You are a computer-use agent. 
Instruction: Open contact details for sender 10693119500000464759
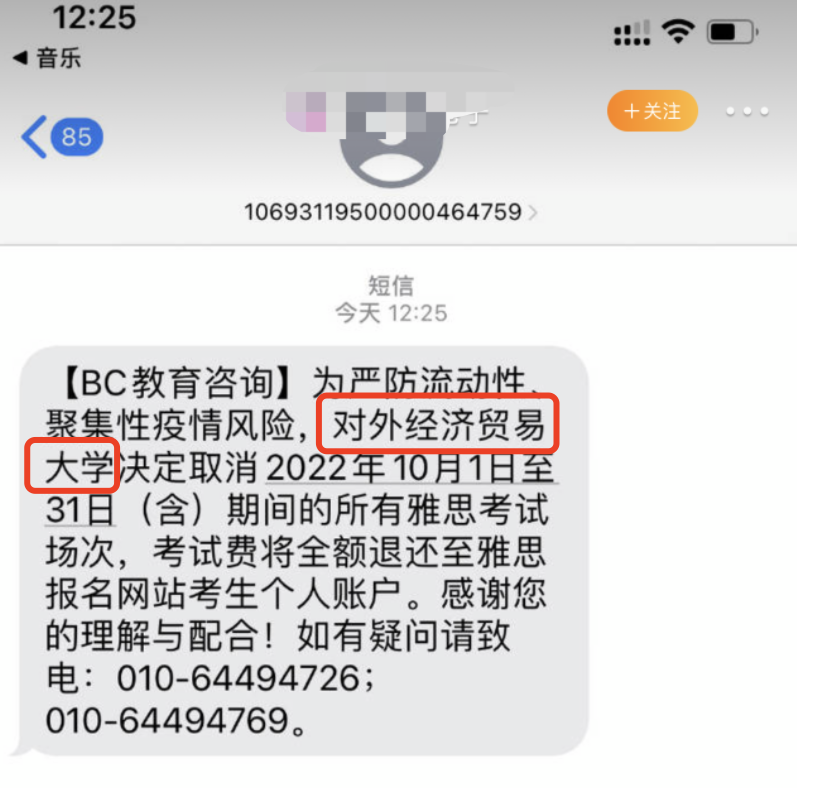(391, 212)
